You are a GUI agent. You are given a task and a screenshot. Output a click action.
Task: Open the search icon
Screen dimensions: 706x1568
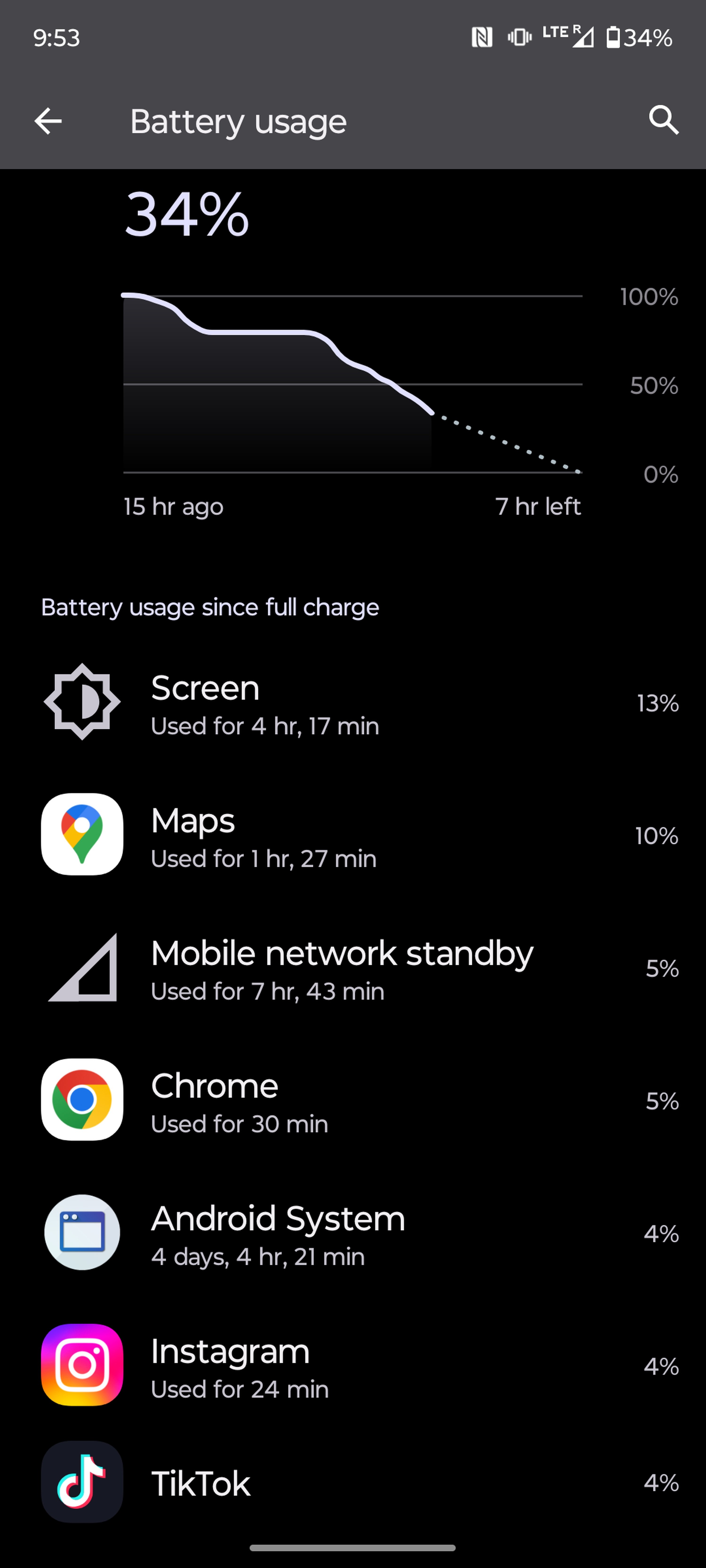663,120
